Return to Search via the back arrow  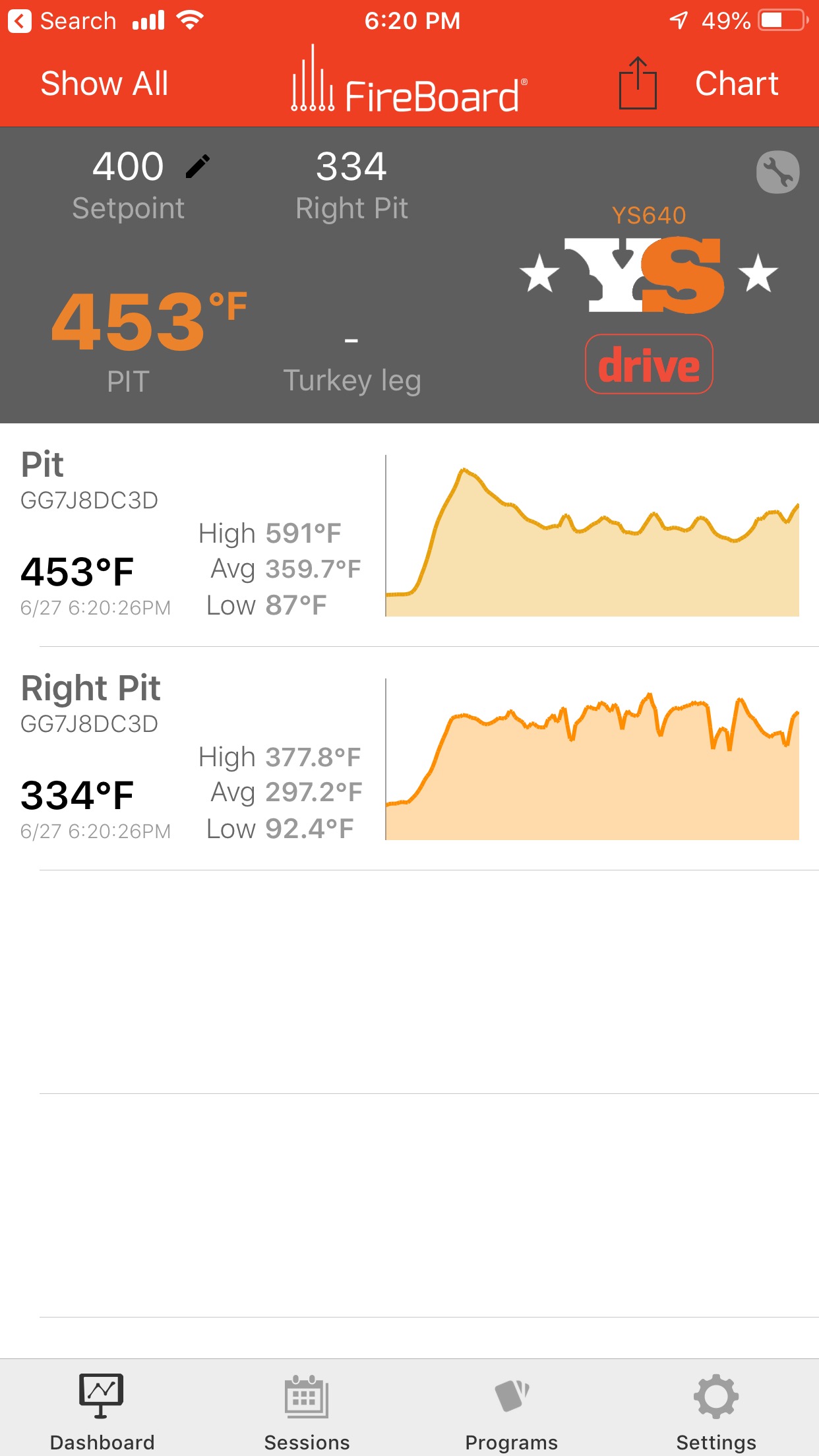pyautogui.click(x=20, y=21)
